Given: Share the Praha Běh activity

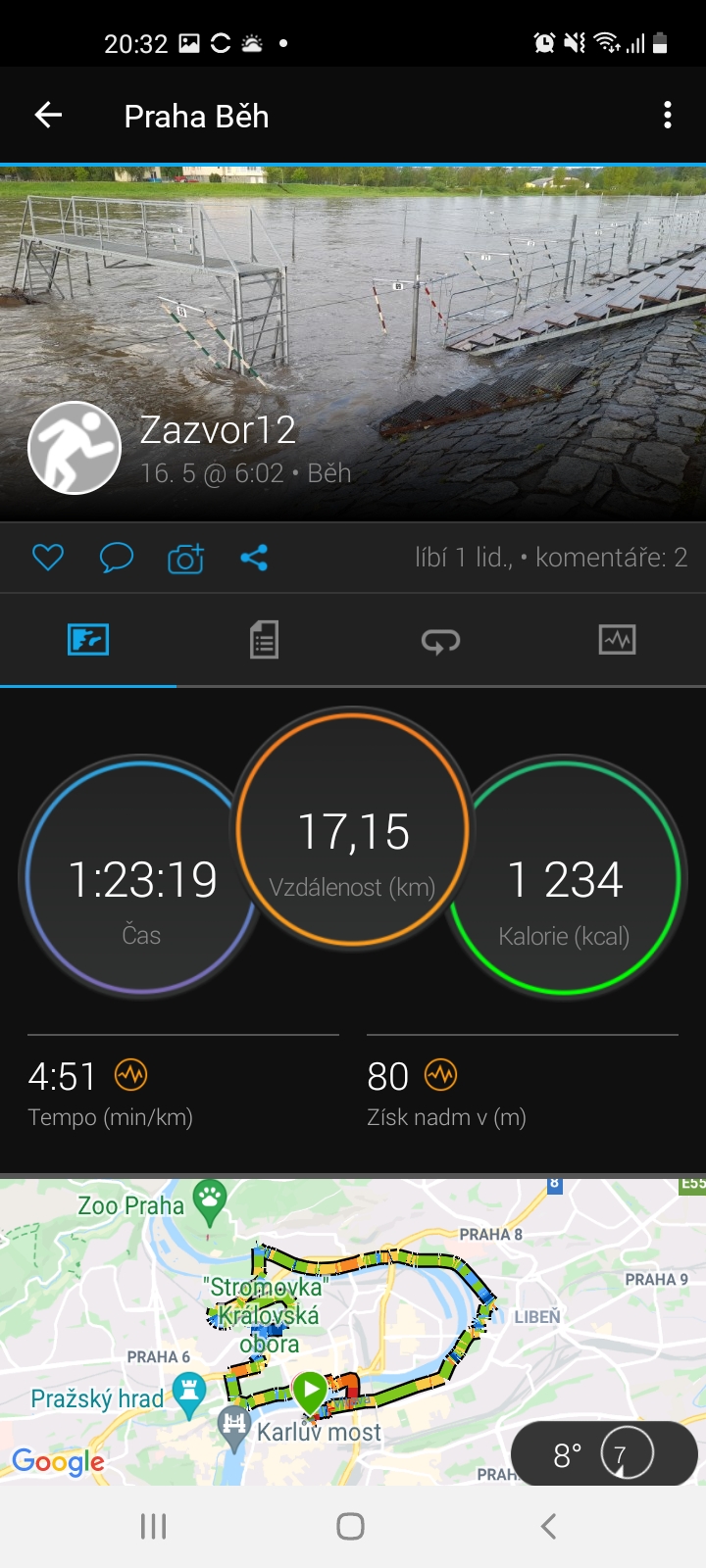Looking at the screenshot, I should pos(254,558).
